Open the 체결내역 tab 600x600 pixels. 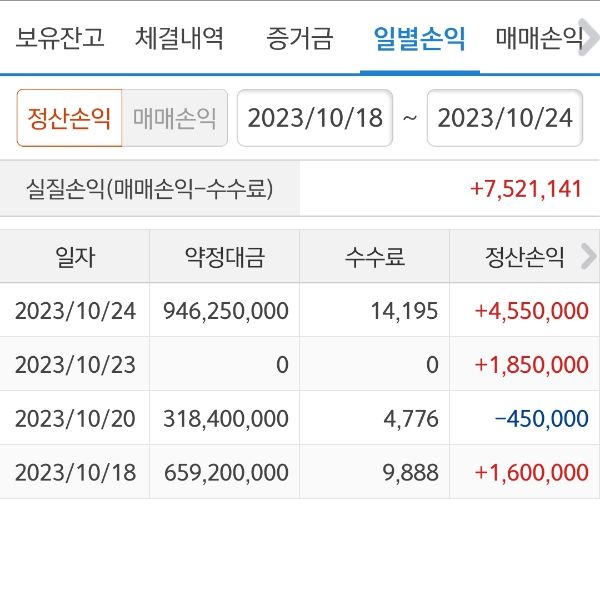179,39
